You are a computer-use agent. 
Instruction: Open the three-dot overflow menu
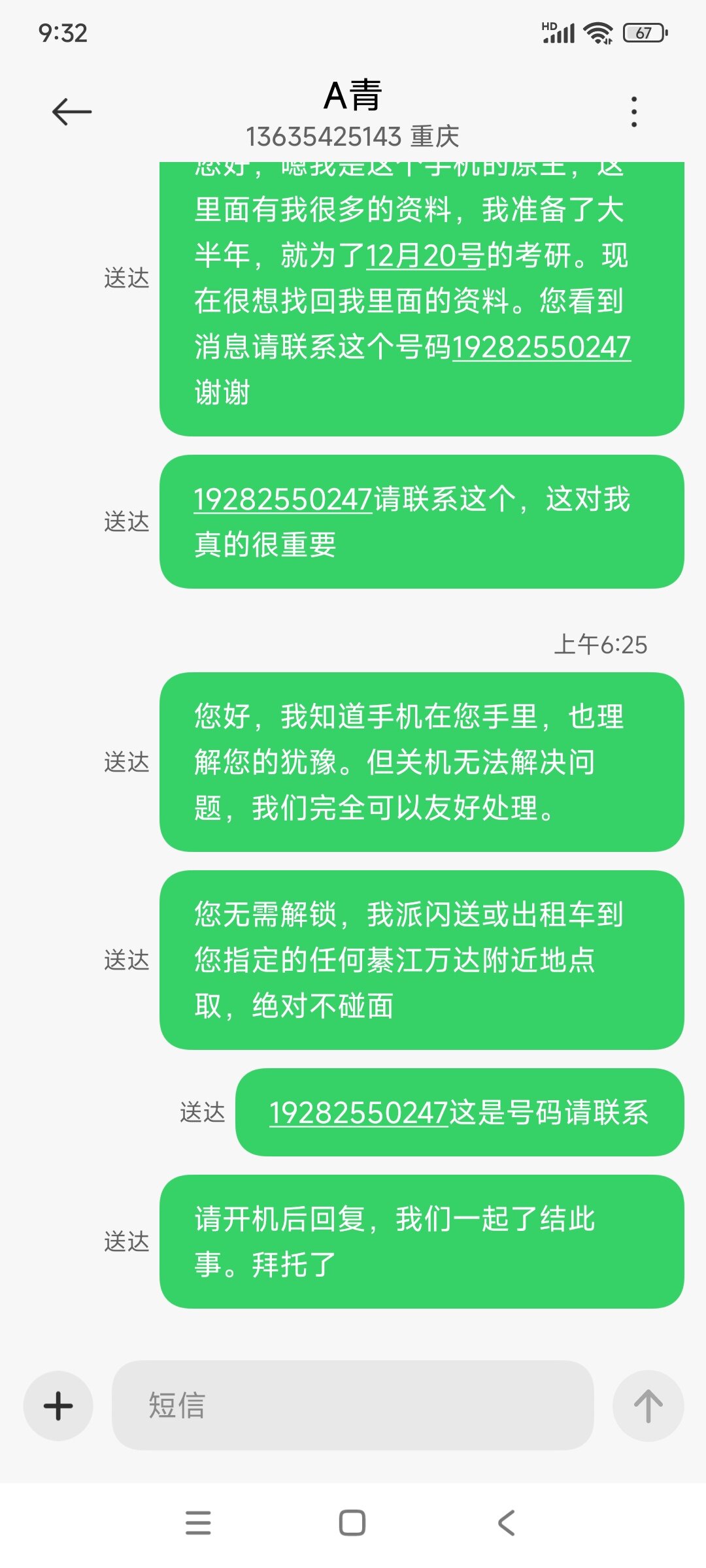click(633, 112)
